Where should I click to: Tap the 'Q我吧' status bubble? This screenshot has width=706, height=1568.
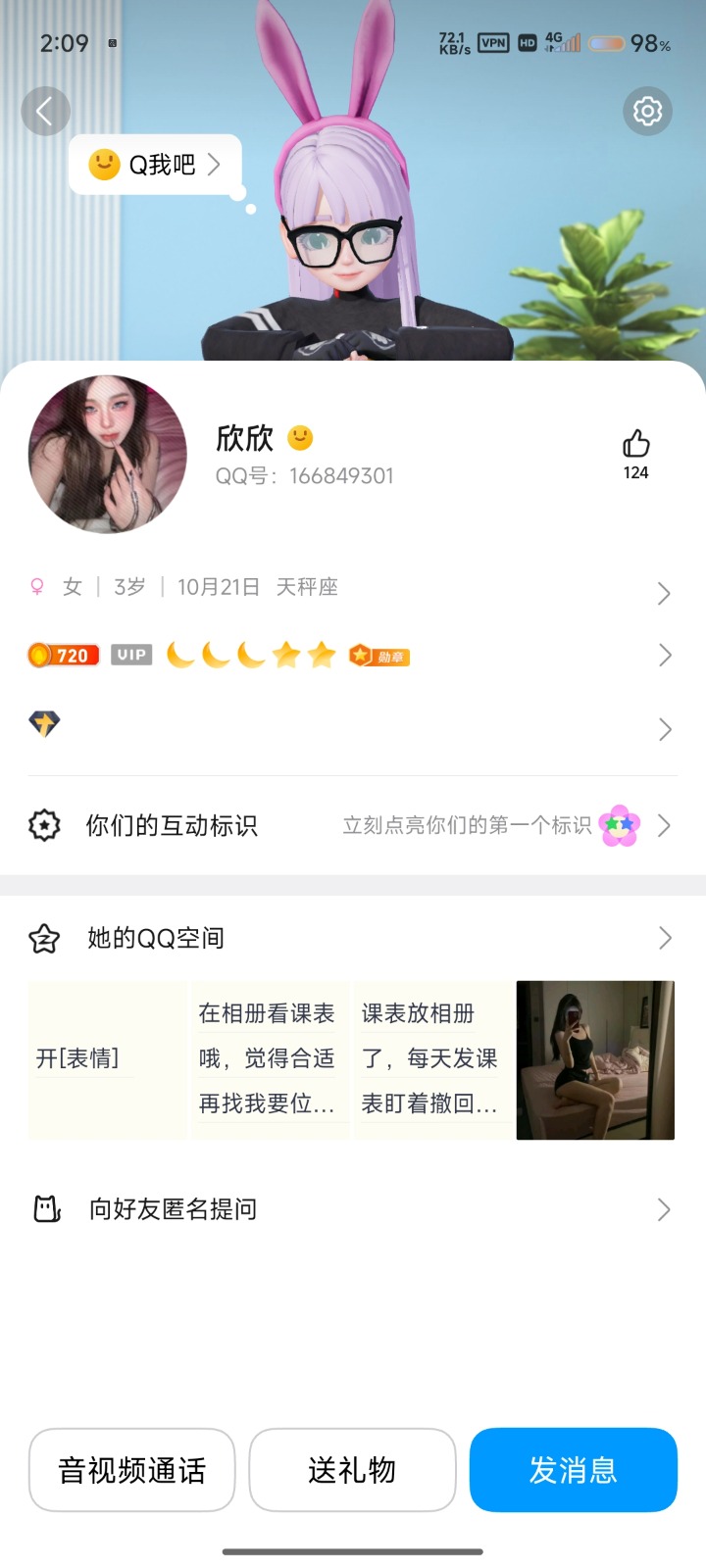pyautogui.click(x=155, y=165)
